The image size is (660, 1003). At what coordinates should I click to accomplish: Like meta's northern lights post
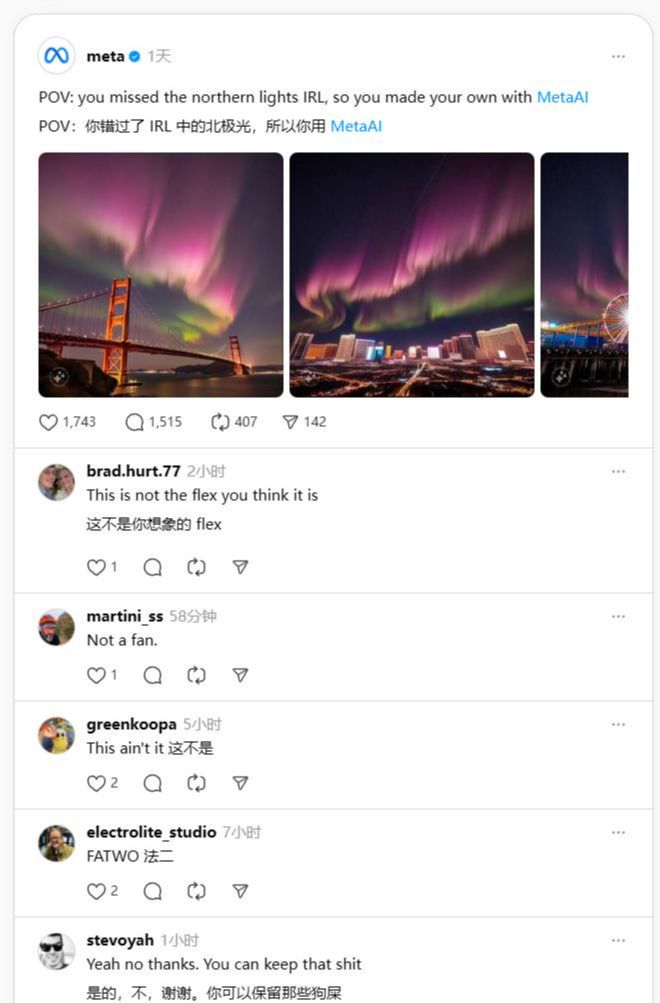(48, 422)
